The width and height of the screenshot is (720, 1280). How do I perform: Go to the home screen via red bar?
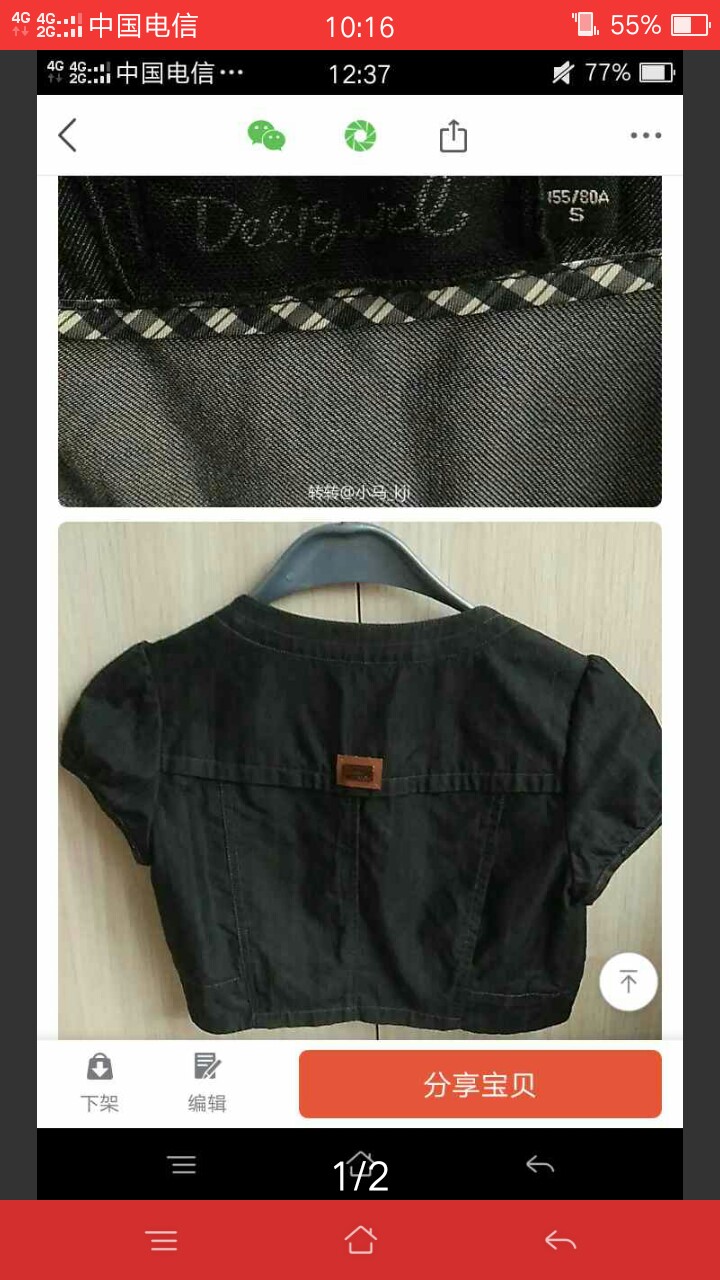click(x=360, y=1240)
